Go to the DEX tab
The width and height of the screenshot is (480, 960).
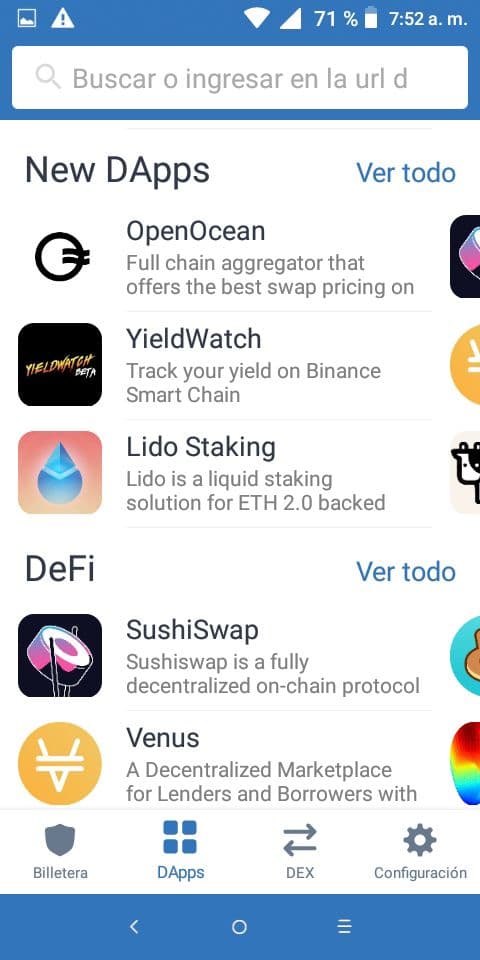(x=300, y=852)
